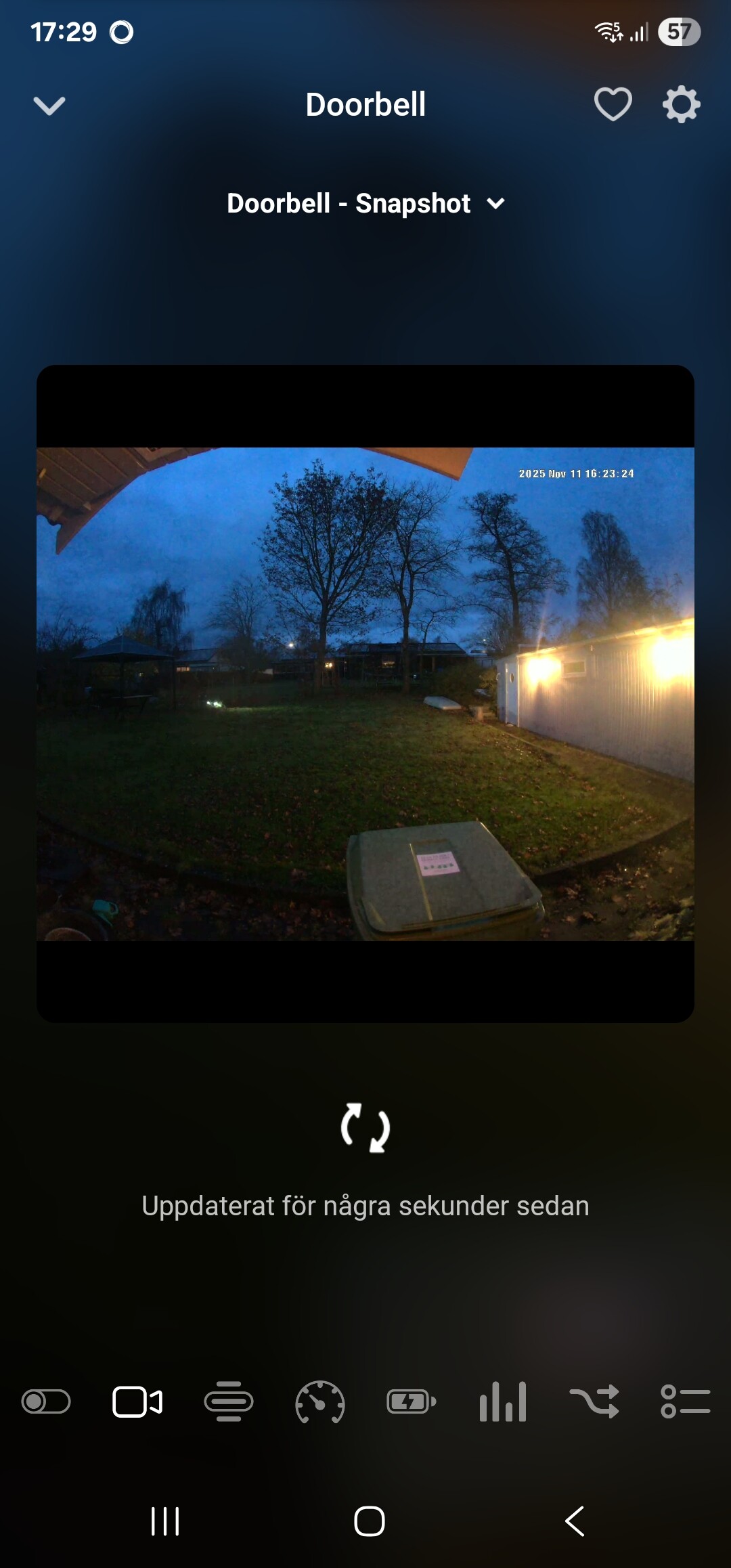Screen dimensions: 731x1568
Task: Open the battery charging tab
Action: [412, 1401]
